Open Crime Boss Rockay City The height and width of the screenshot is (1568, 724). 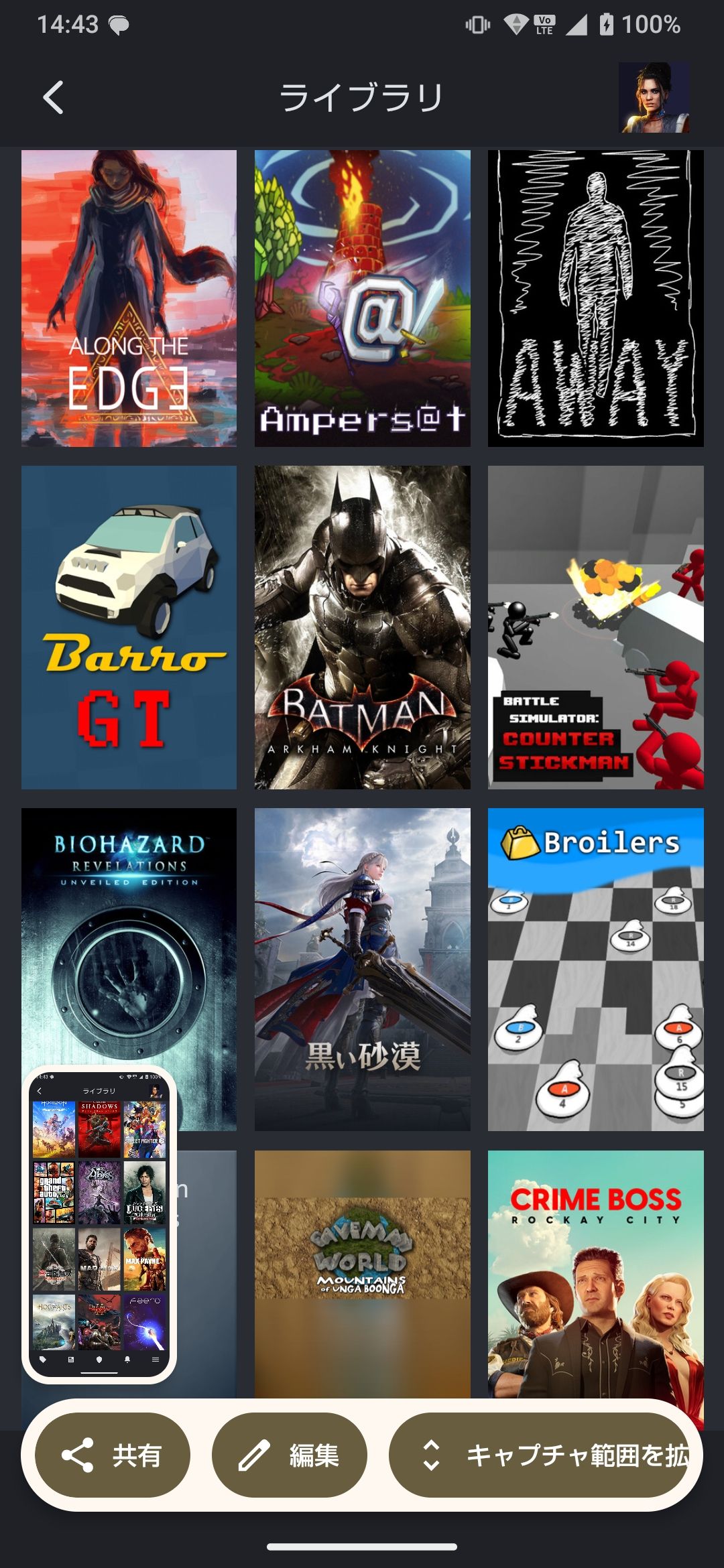[x=595, y=1273]
